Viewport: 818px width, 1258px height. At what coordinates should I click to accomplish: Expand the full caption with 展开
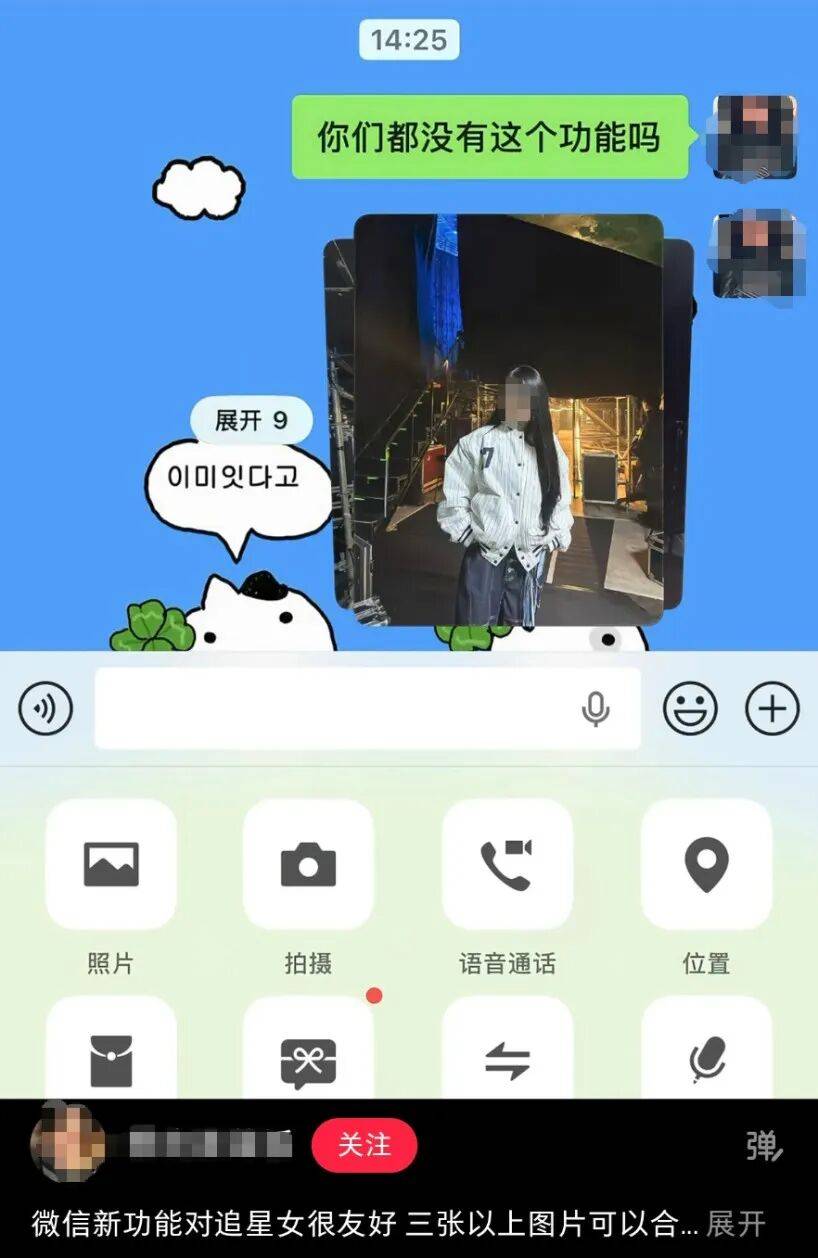(x=736, y=1223)
